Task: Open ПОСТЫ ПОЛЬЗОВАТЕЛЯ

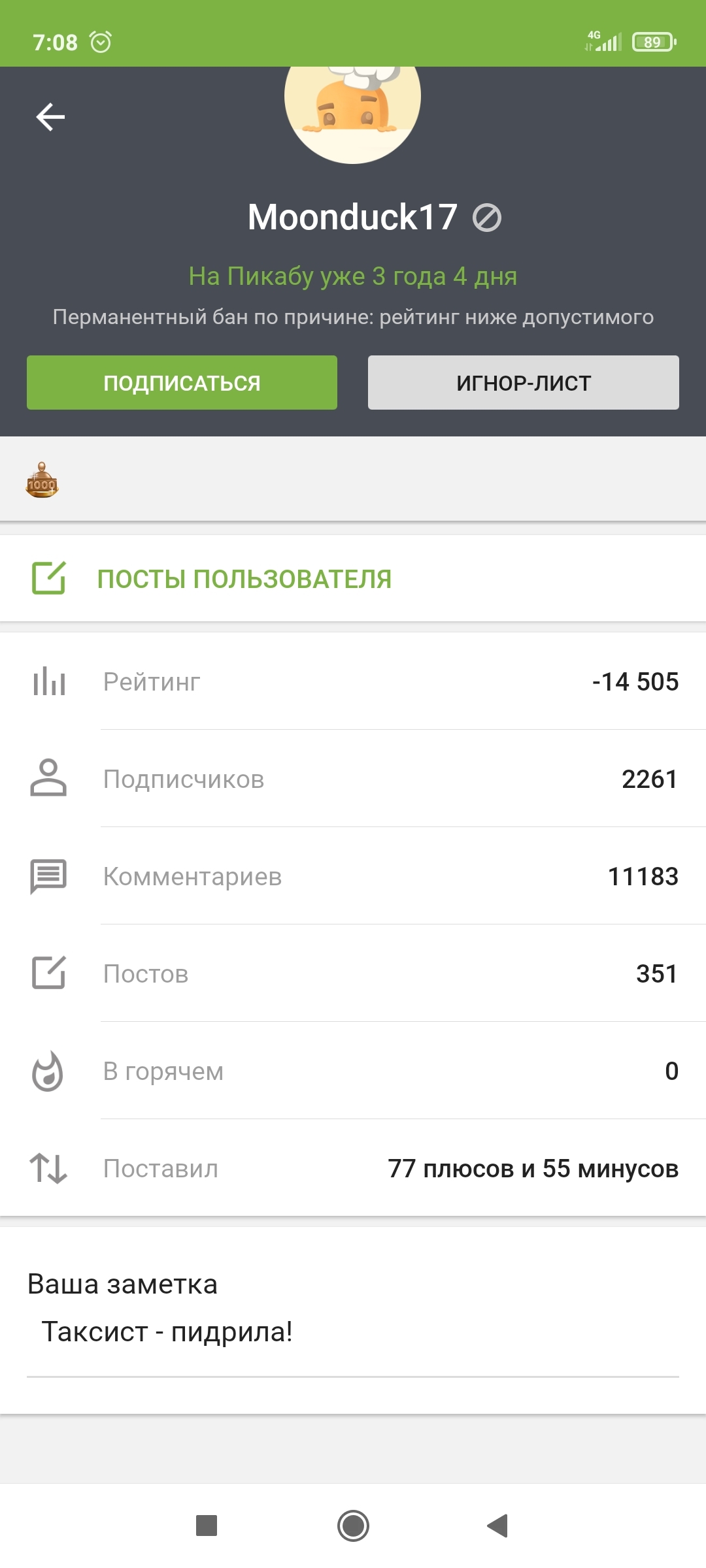Action: (244, 579)
